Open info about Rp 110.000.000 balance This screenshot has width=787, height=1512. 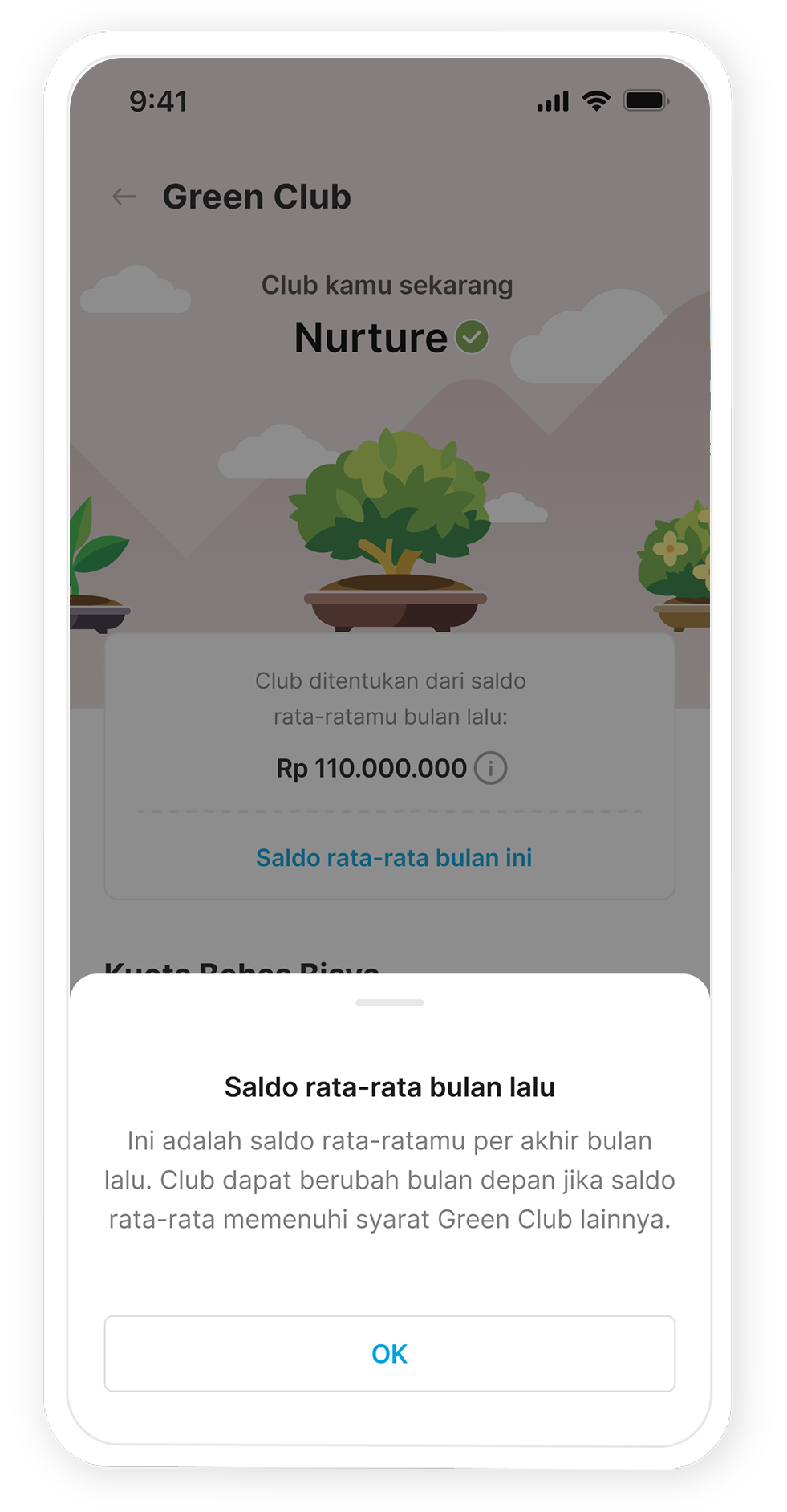(x=490, y=768)
